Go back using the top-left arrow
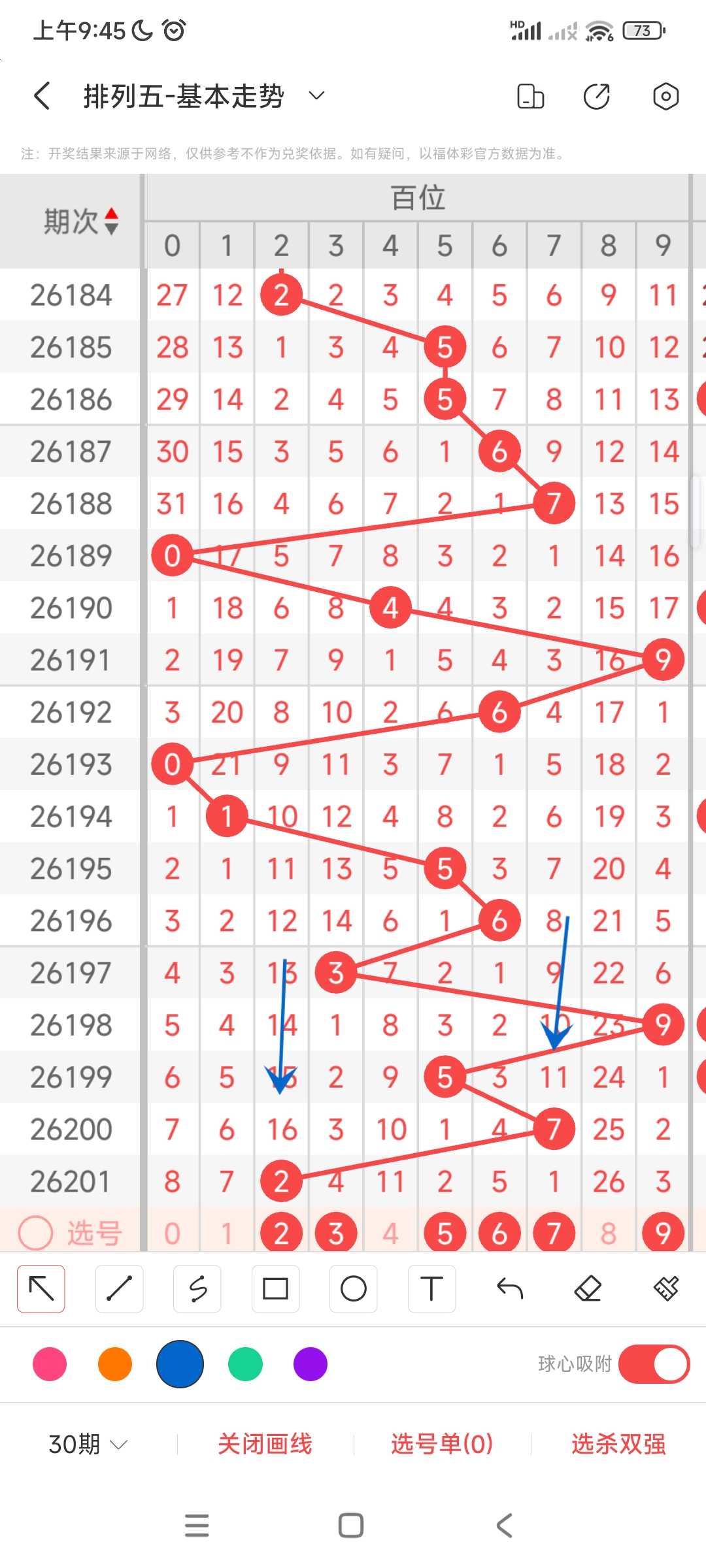The width and height of the screenshot is (706, 1568). tap(42, 96)
